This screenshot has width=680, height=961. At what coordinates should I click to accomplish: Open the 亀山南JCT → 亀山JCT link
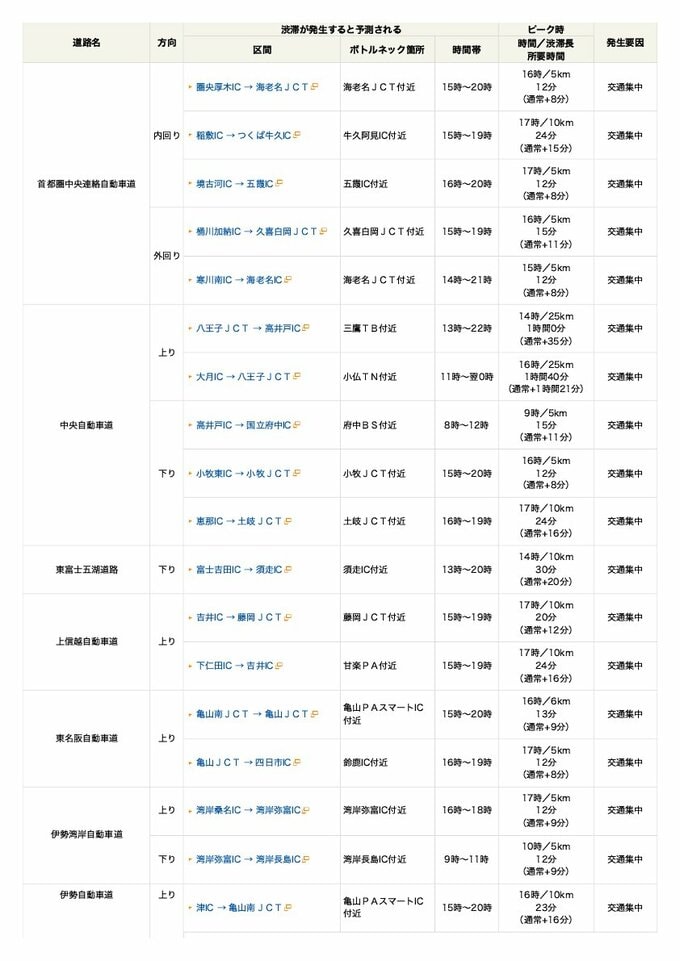252,714
